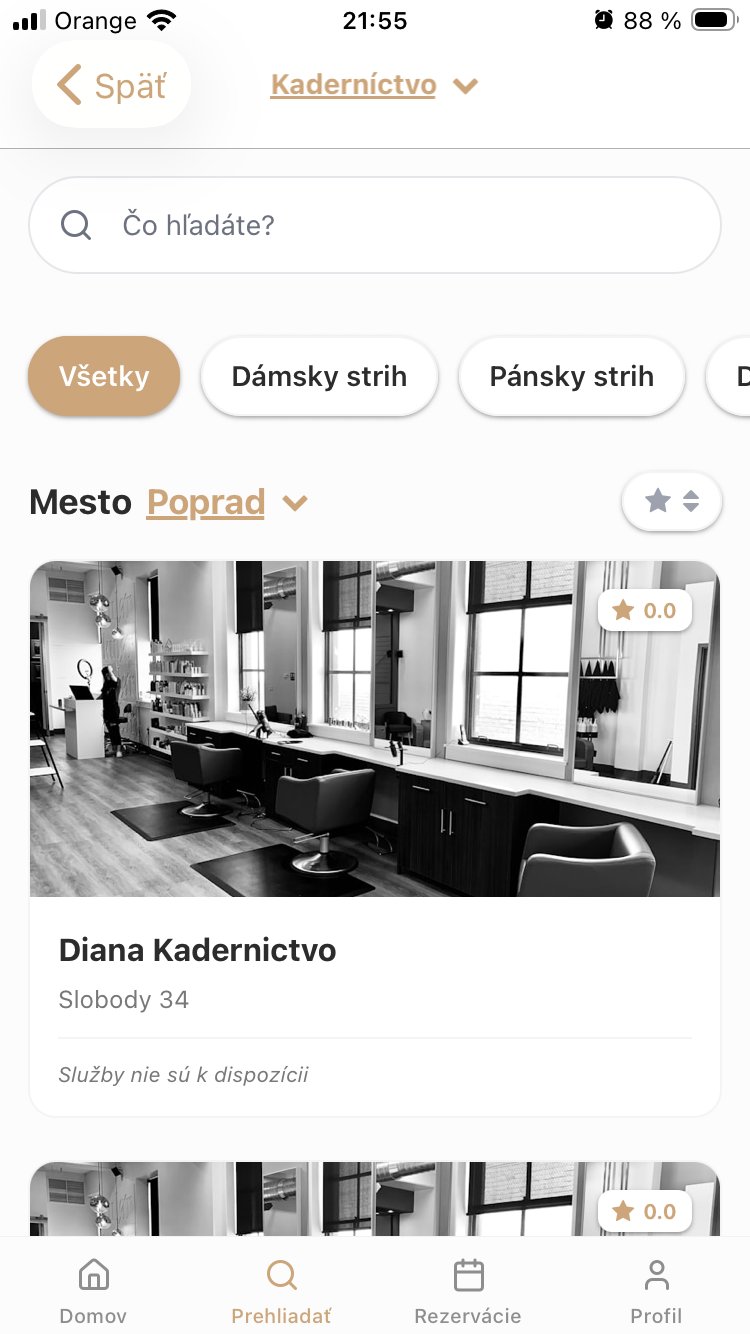Toggle the star rating sort button
The image size is (750, 1334).
coord(671,501)
